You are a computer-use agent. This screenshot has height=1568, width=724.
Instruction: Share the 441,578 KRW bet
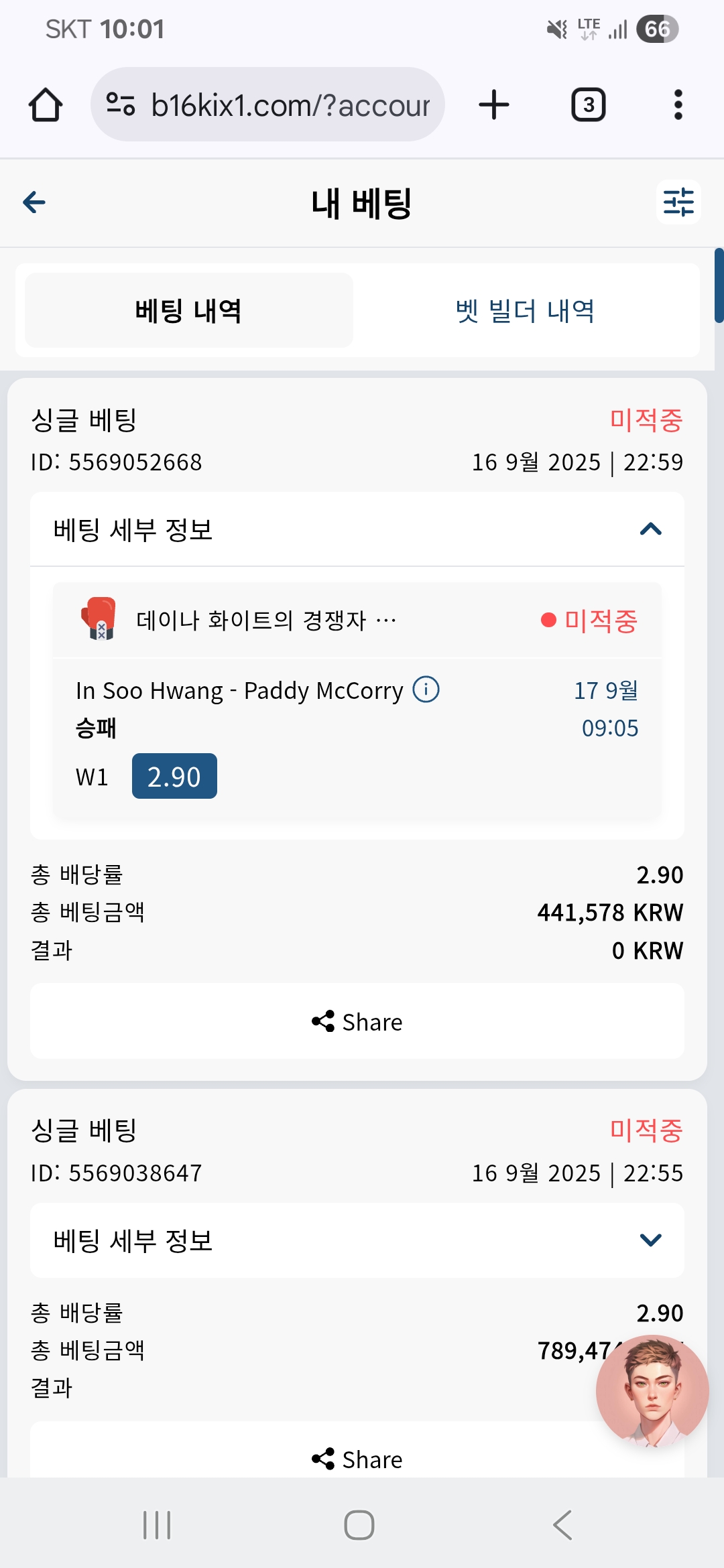pos(357,1021)
